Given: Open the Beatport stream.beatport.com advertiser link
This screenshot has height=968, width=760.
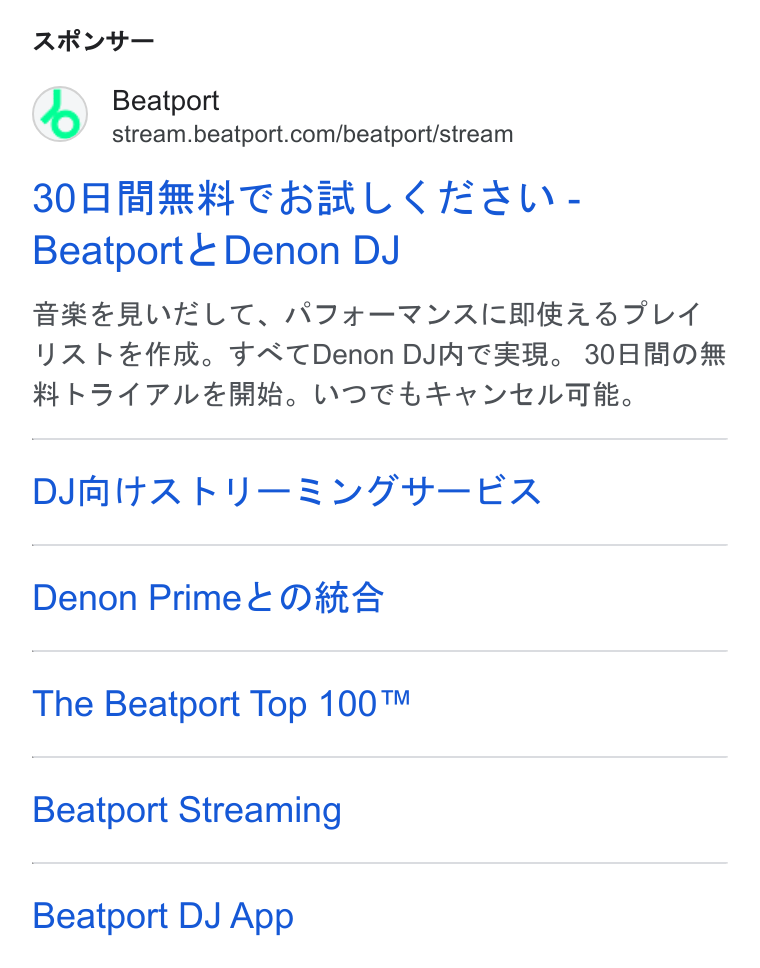Looking at the screenshot, I should pos(272,116).
